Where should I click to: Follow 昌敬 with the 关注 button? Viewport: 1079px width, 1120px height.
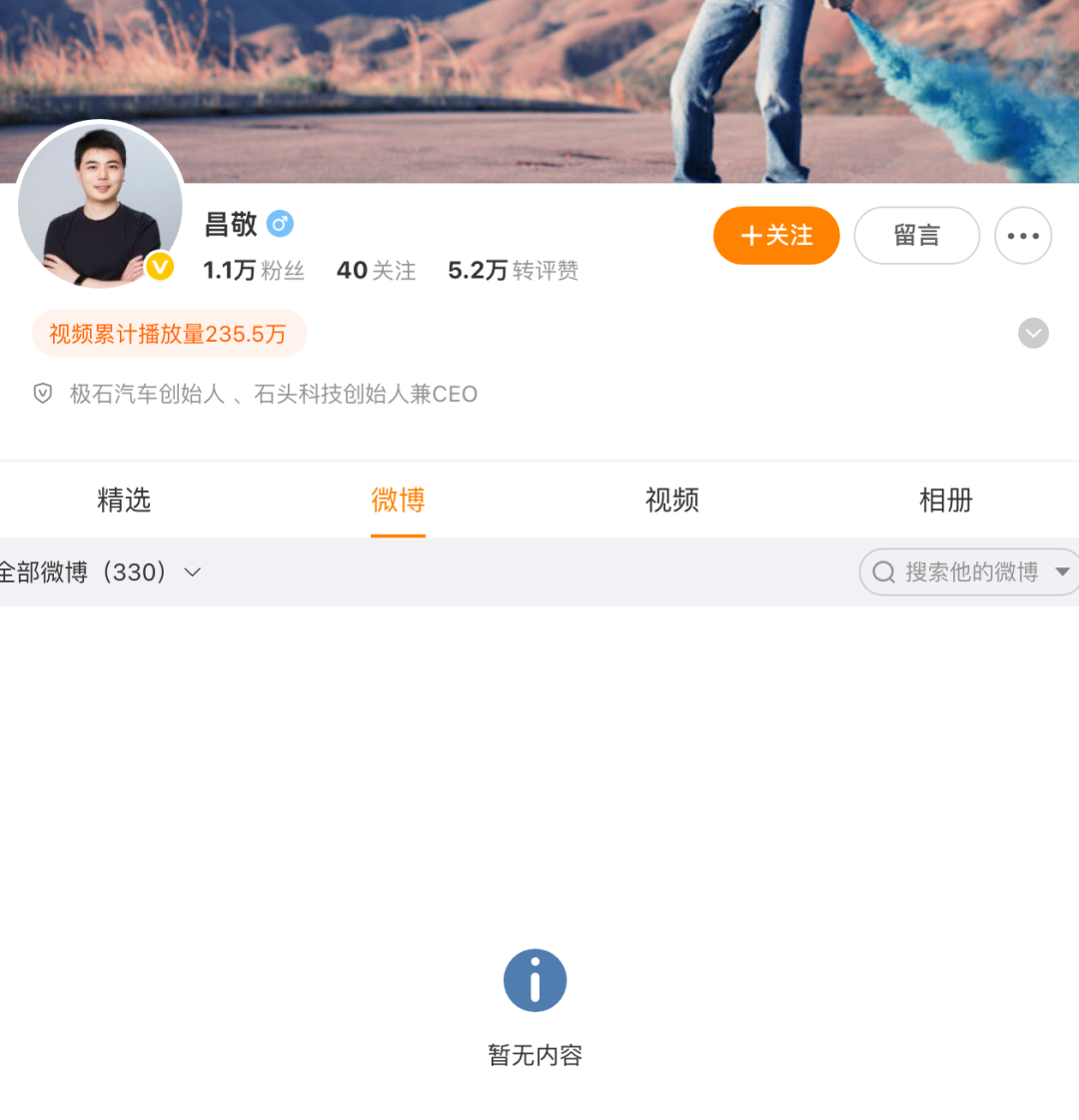pyautogui.click(x=776, y=236)
